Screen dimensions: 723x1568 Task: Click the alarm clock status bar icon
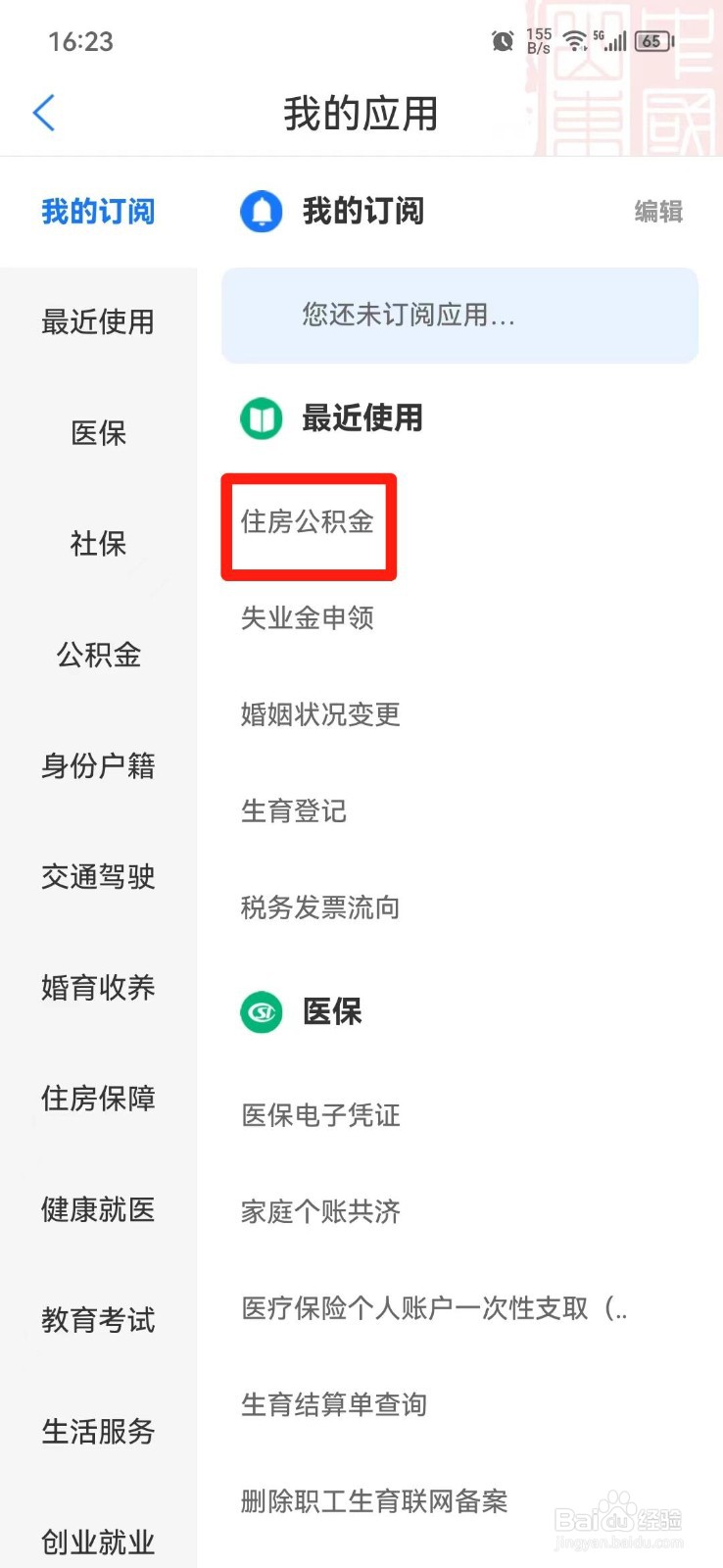(503, 40)
